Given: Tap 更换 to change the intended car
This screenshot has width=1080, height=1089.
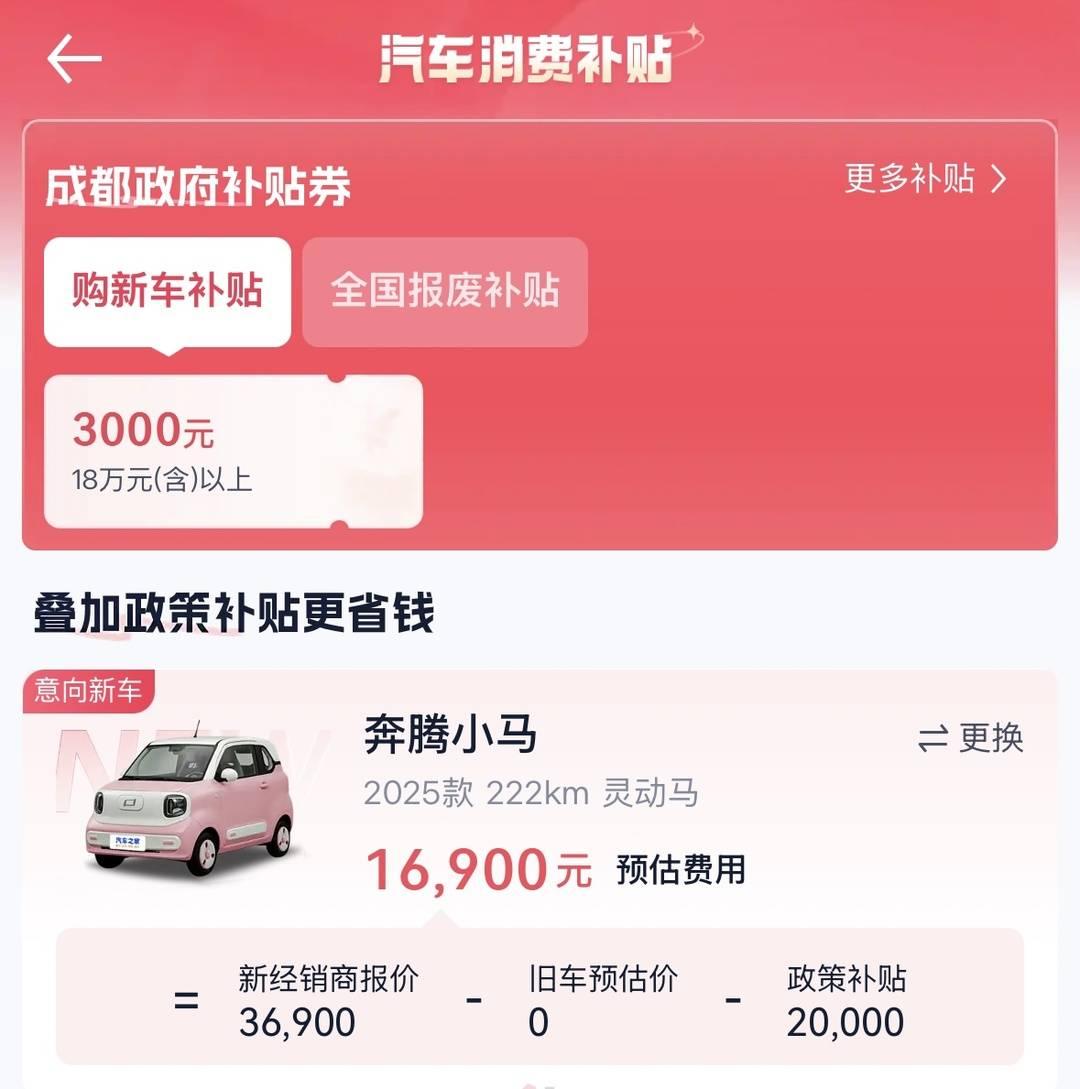Looking at the screenshot, I should pyautogui.click(x=971, y=738).
